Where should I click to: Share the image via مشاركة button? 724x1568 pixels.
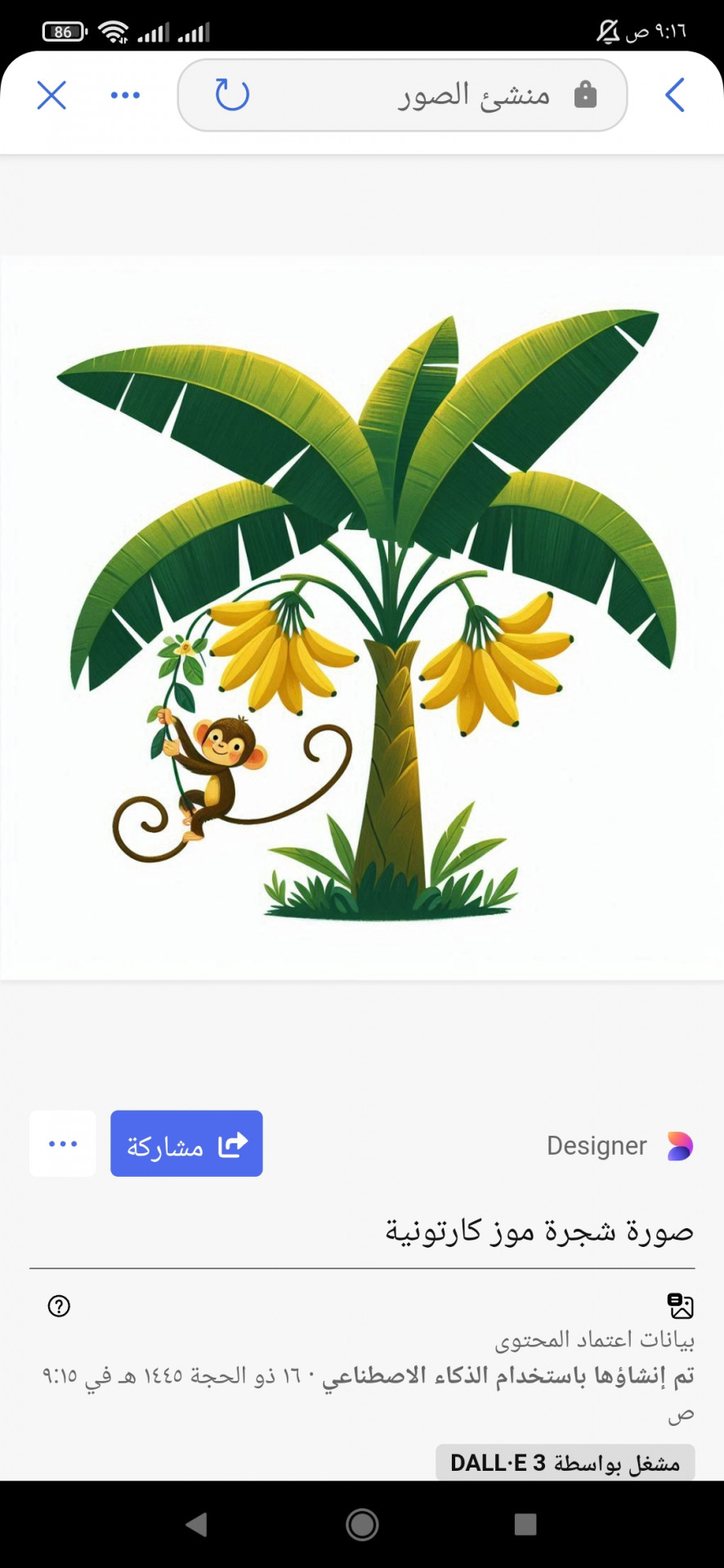click(186, 1143)
